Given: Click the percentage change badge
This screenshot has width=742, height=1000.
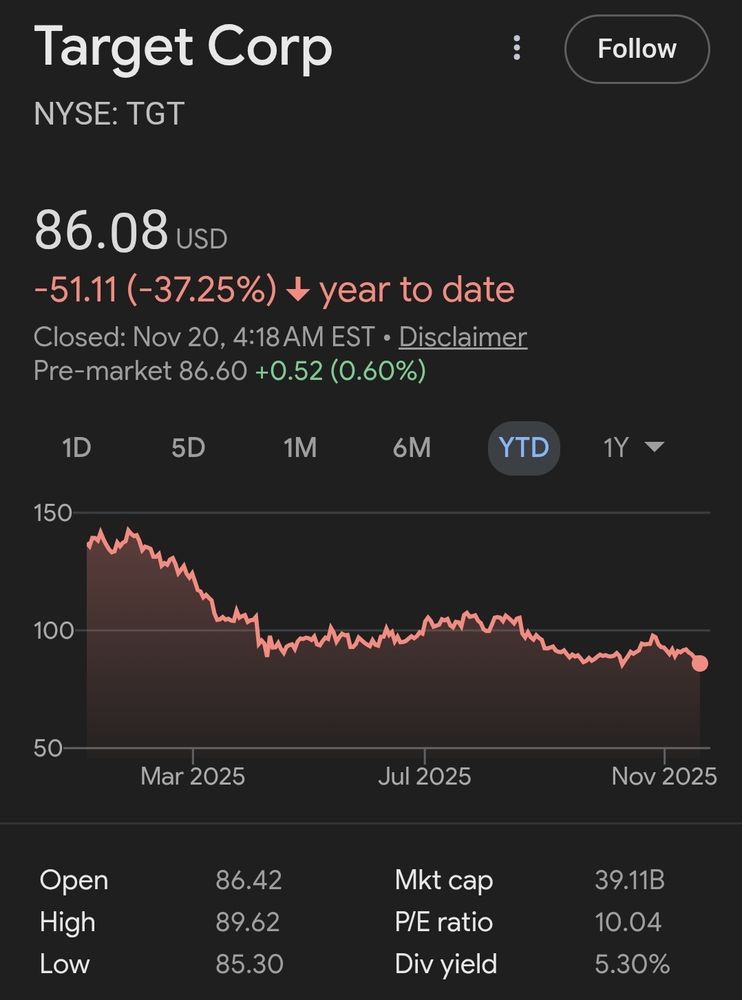Looking at the screenshot, I should [213, 289].
